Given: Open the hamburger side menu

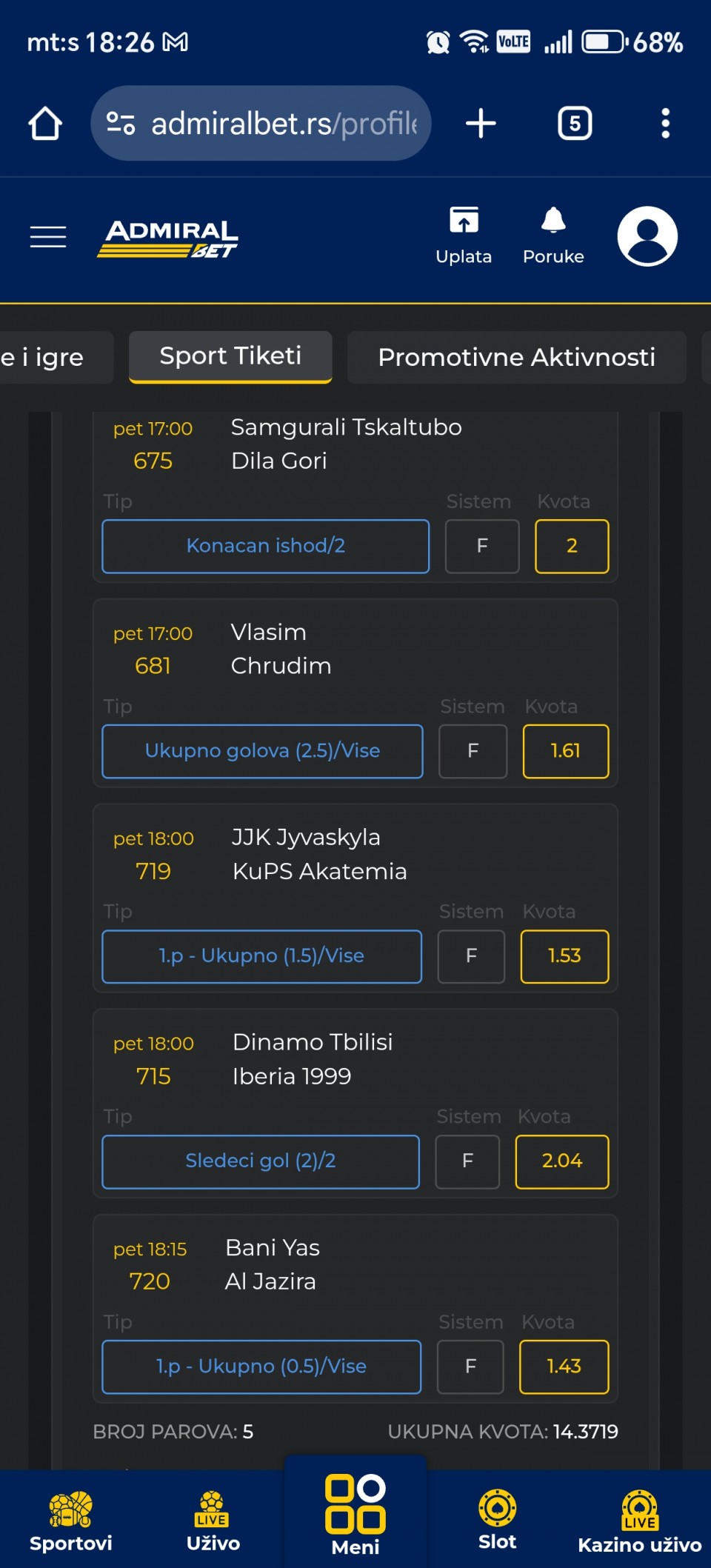Looking at the screenshot, I should (x=48, y=237).
